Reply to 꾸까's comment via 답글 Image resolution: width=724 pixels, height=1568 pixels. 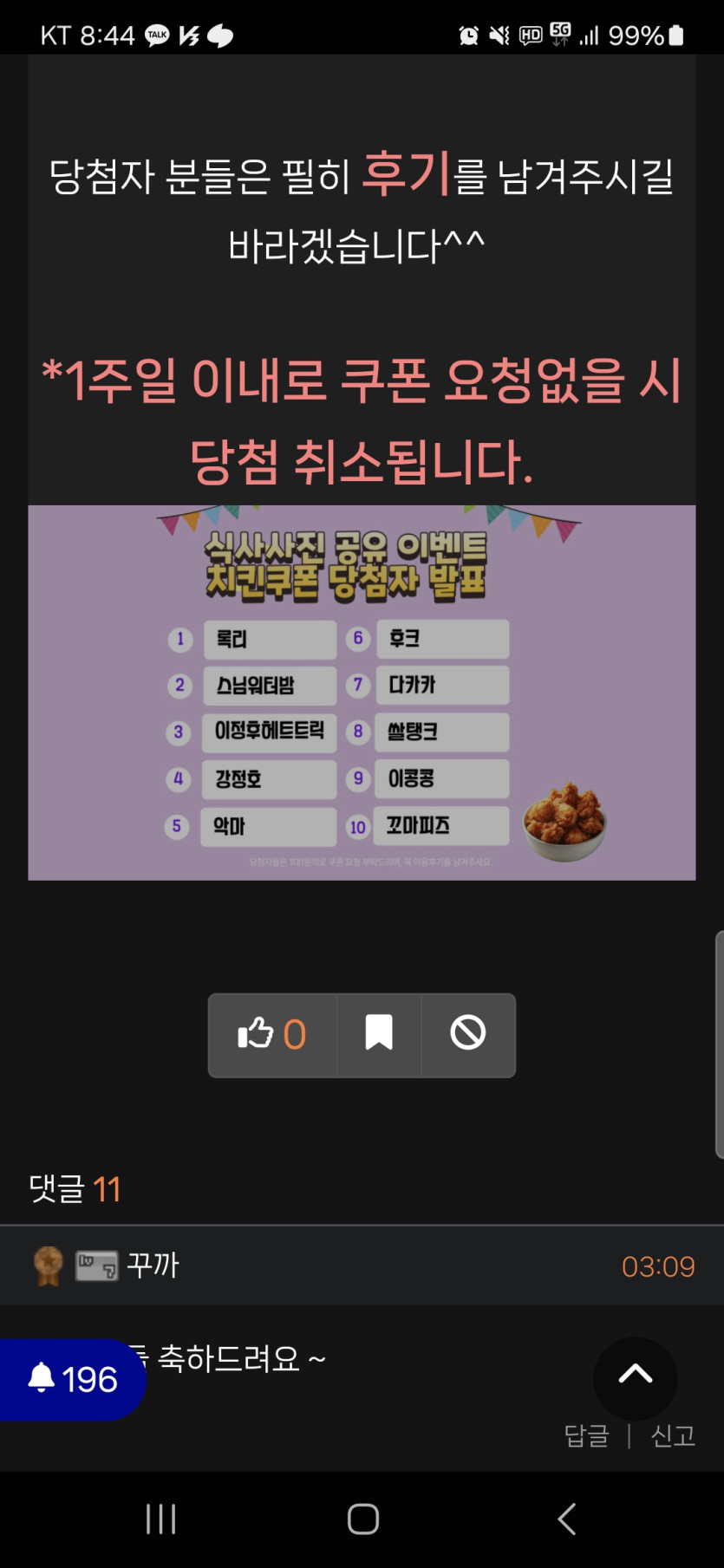point(586,1436)
